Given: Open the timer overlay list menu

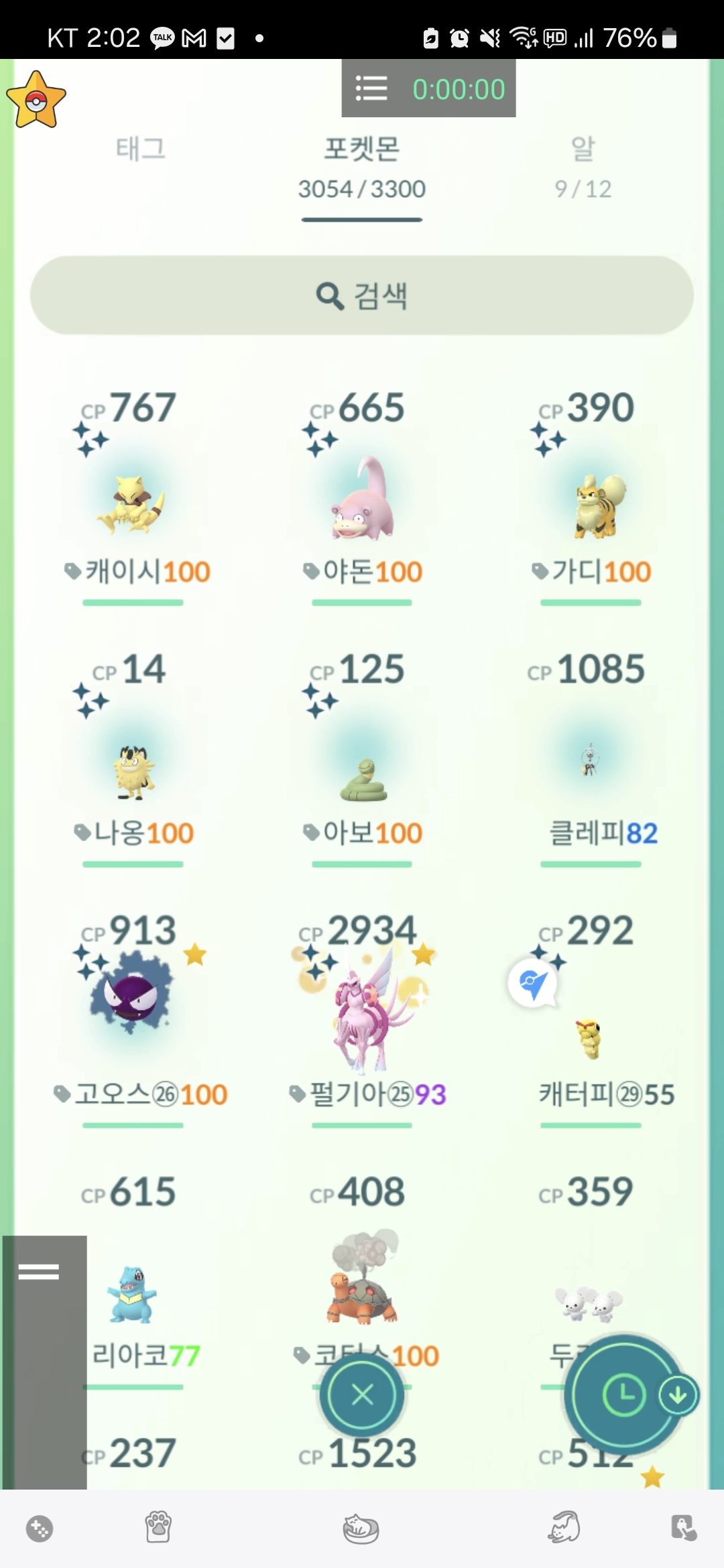Looking at the screenshot, I should 371,88.
